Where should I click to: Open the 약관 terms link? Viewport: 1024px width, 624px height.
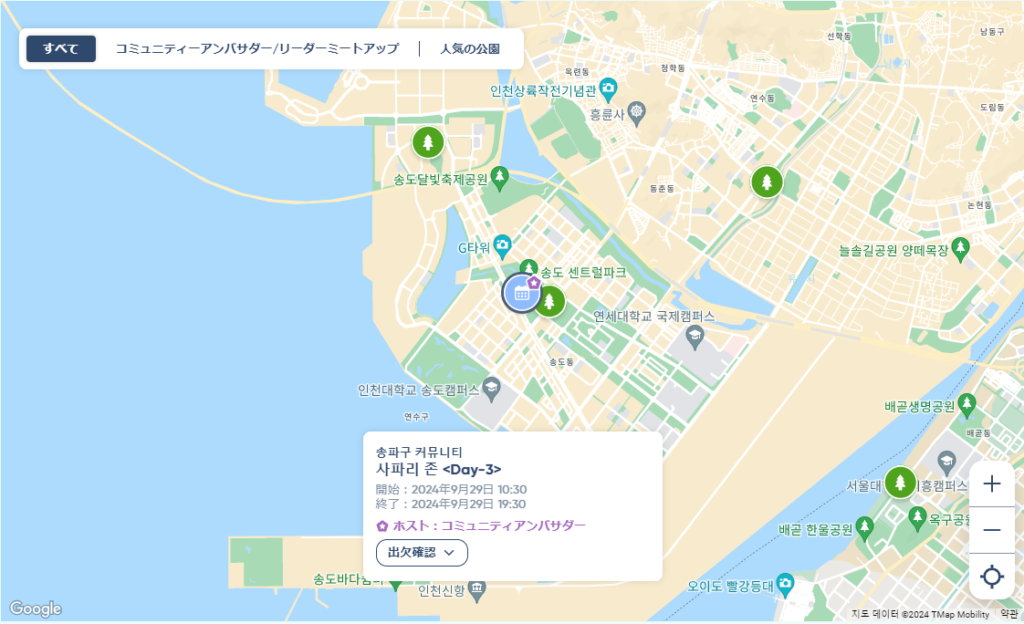1008,614
